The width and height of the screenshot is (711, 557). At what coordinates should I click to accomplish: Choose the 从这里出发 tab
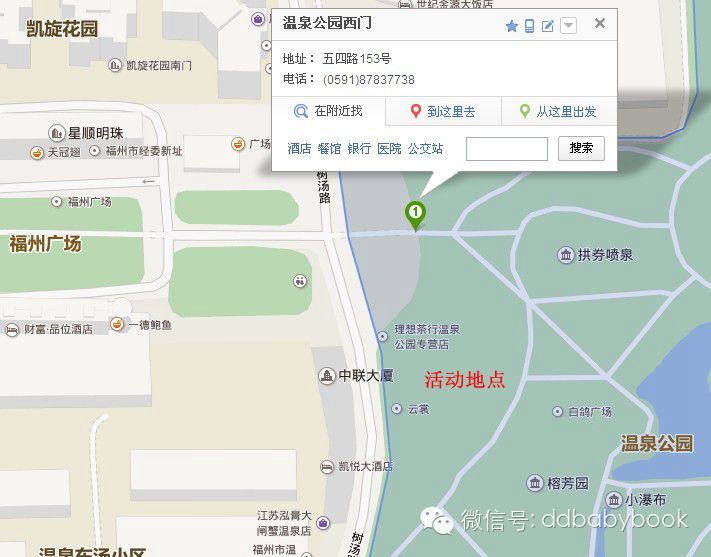pyautogui.click(x=558, y=111)
